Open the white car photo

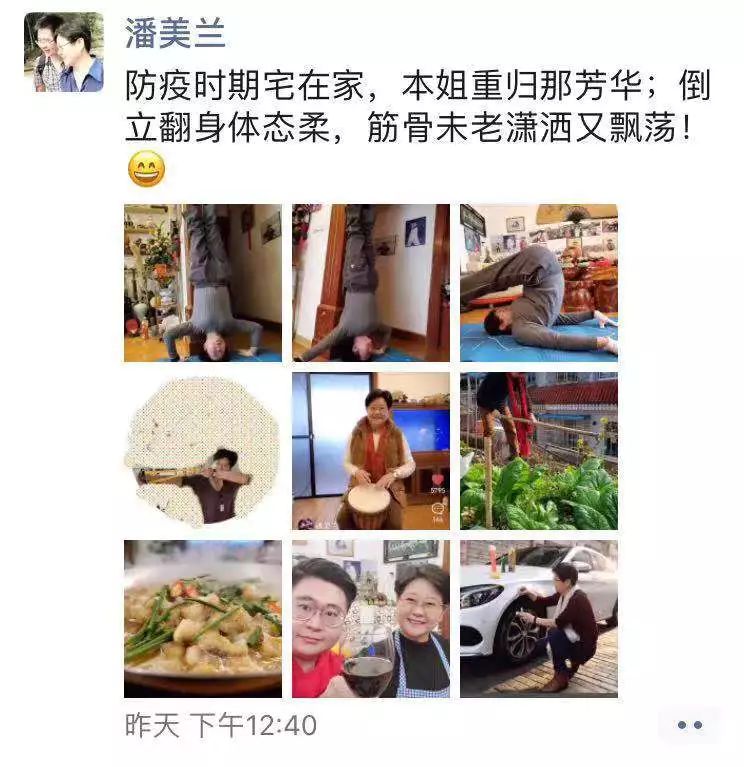click(x=539, y=619)
